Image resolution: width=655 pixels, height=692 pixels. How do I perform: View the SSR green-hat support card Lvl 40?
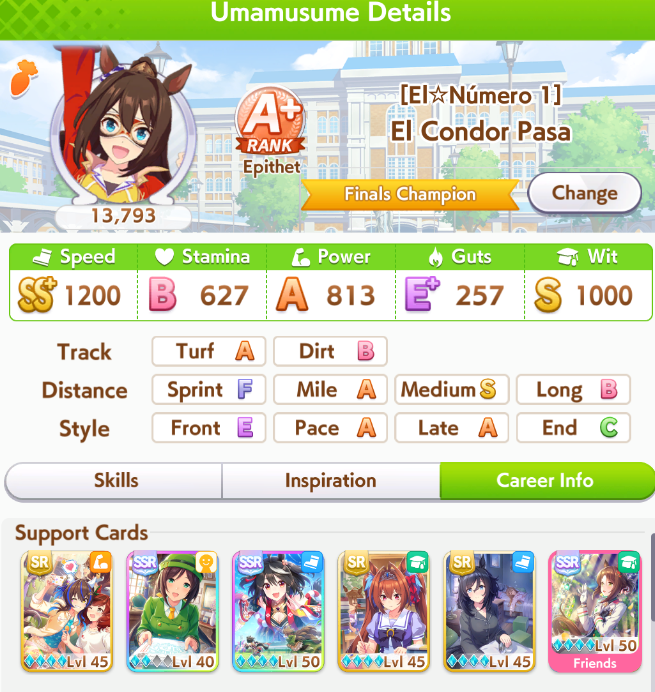(x=172, y=611)
